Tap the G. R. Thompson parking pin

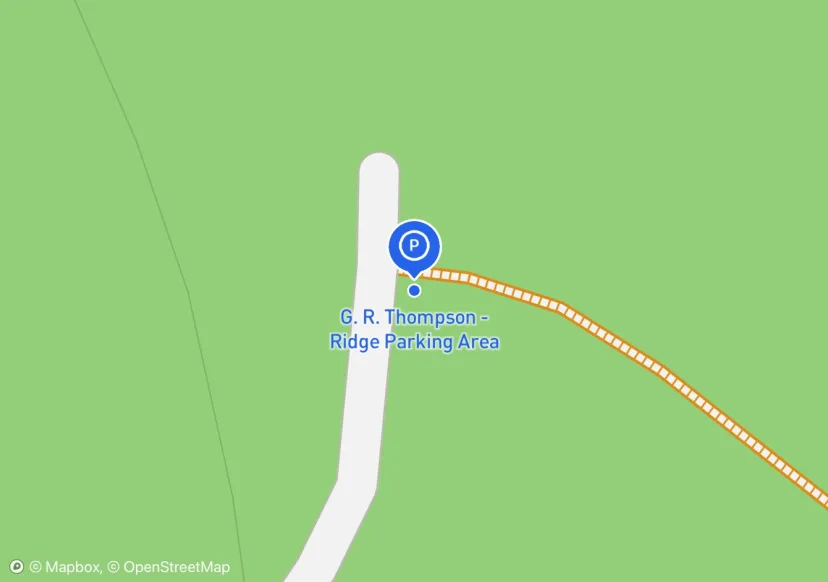(x=414, y=246)
